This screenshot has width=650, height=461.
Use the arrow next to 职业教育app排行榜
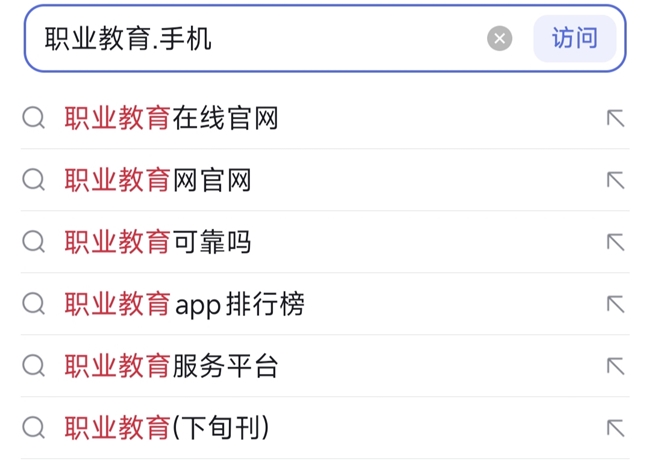tap(615, 305)
